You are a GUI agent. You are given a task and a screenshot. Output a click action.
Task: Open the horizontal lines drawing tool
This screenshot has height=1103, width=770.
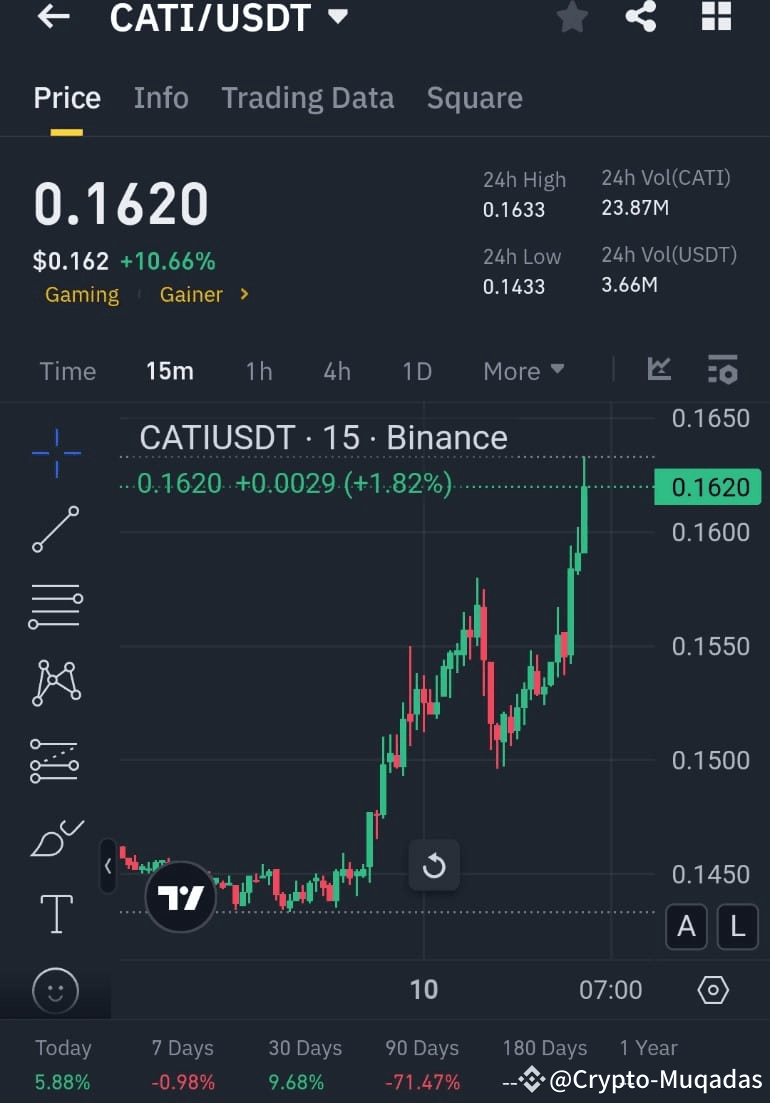55,606
